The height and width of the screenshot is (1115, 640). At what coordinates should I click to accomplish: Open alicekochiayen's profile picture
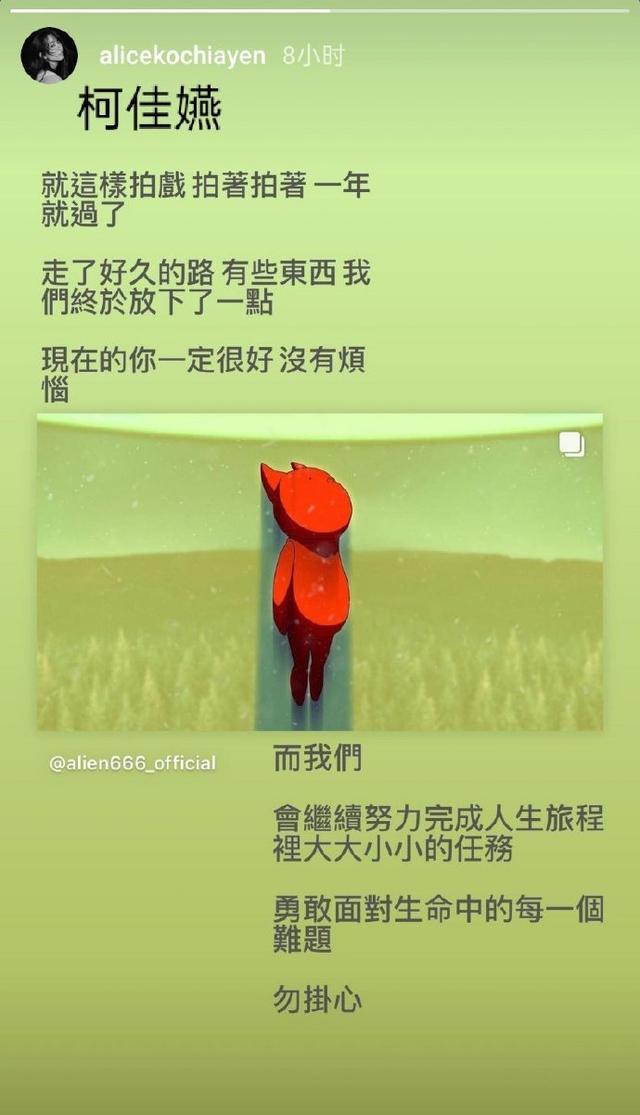coord(49,55)
